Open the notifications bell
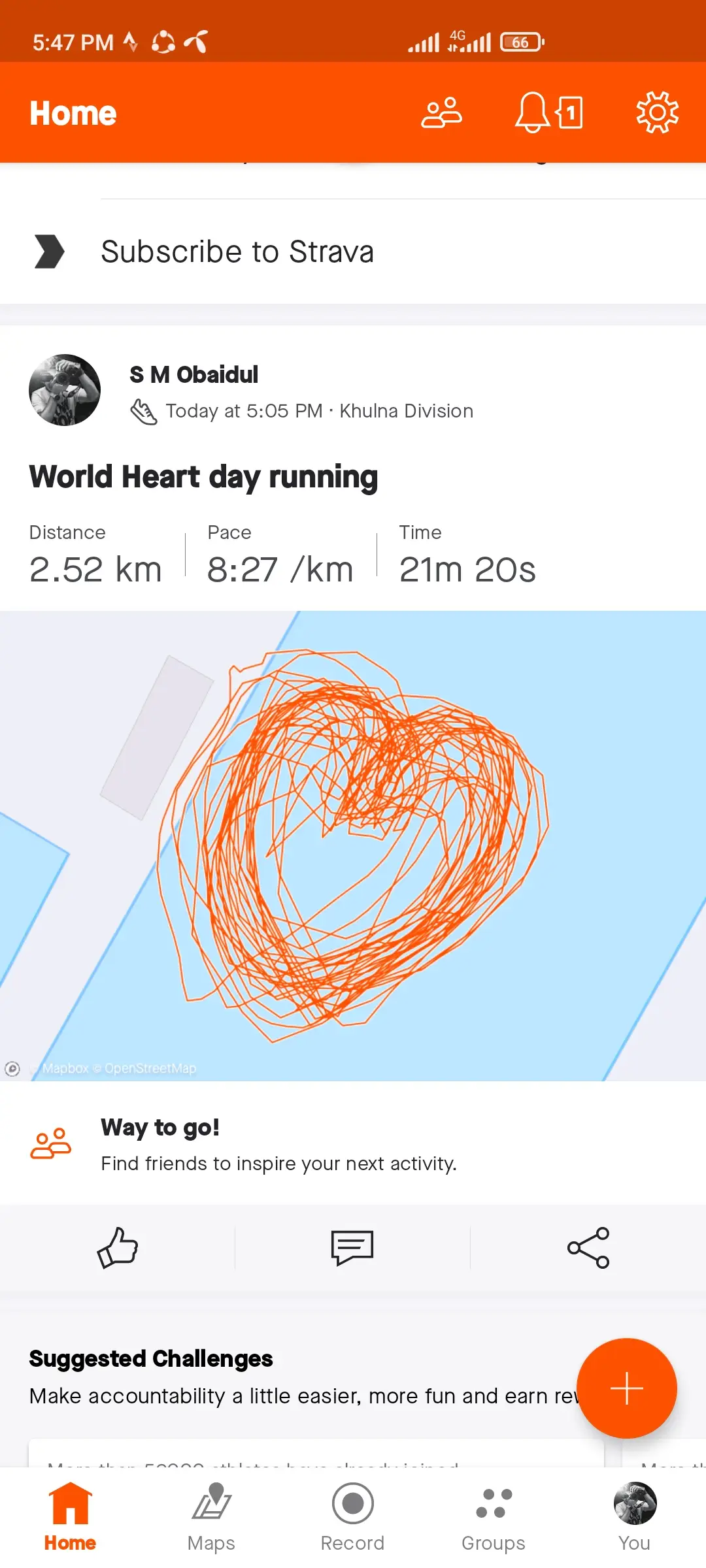The height and width of the screenshot is (1568, 706). 533,113
